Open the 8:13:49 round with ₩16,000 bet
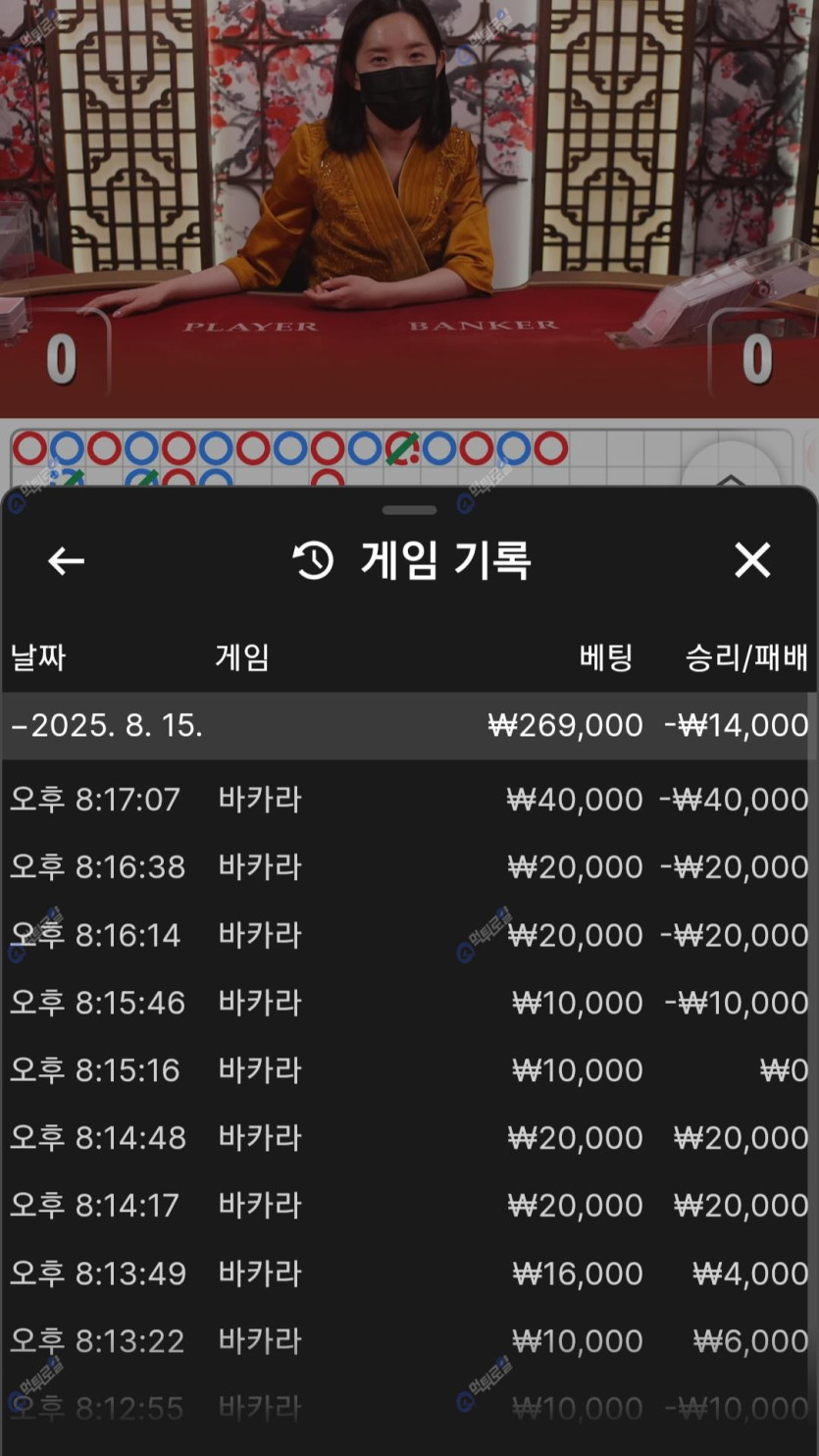Screen dimensions: 819x1456 pyautogui.click(x=409, y=1274)
